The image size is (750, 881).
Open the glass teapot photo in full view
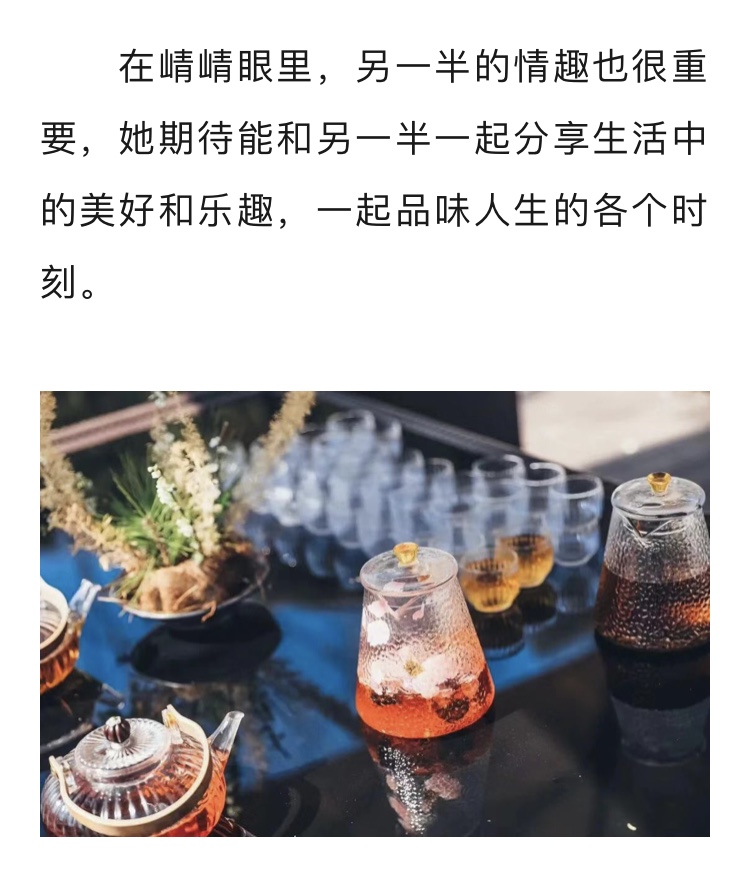(375, 613)
